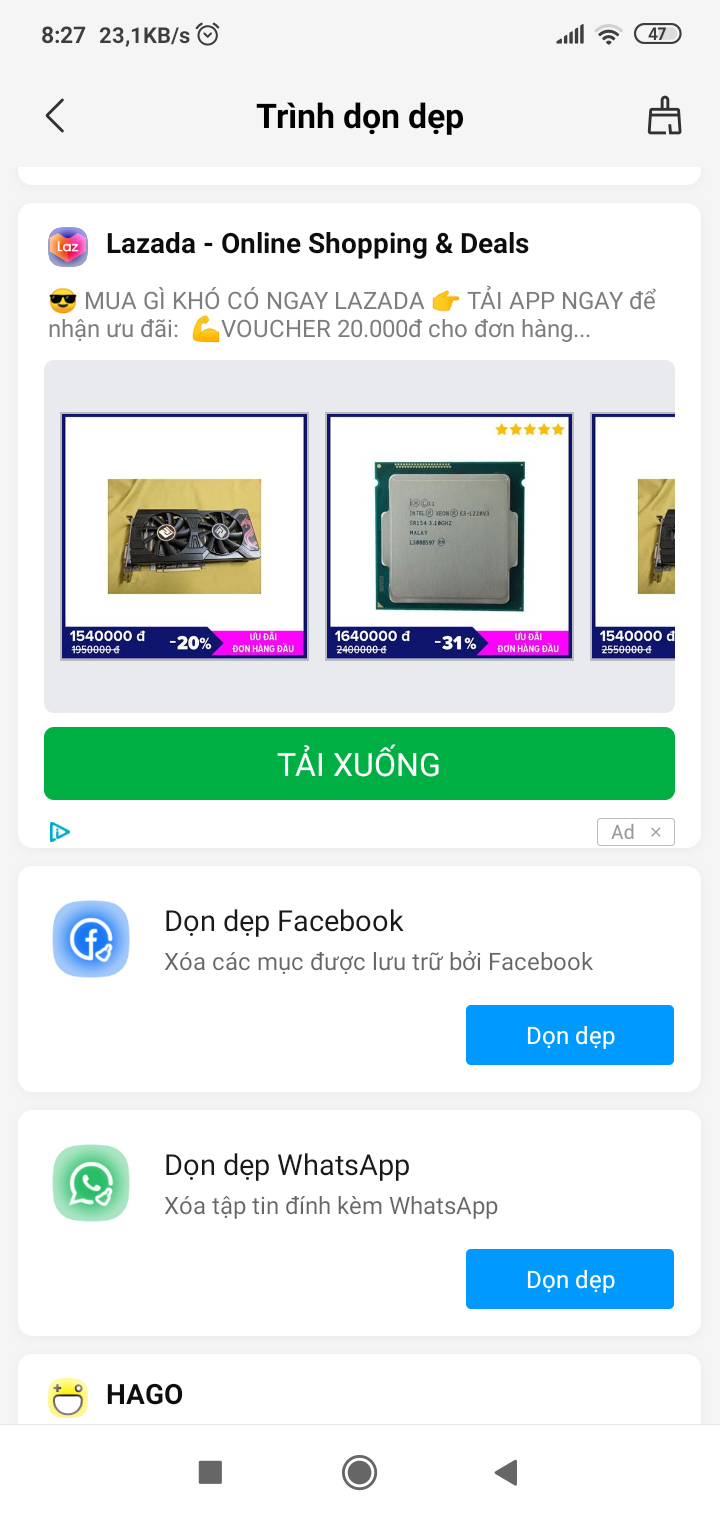Open the AdChoices info icon

(60, 832)
